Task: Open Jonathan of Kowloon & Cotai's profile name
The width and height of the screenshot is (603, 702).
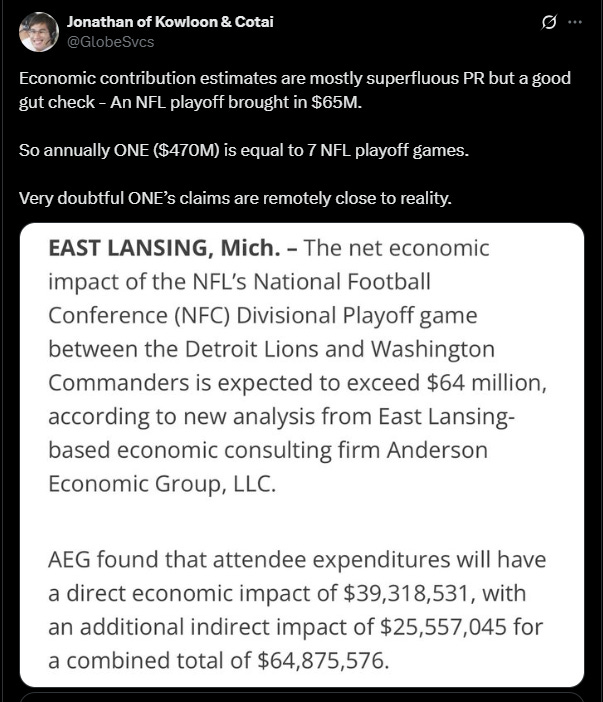Action: coord(169,22)
